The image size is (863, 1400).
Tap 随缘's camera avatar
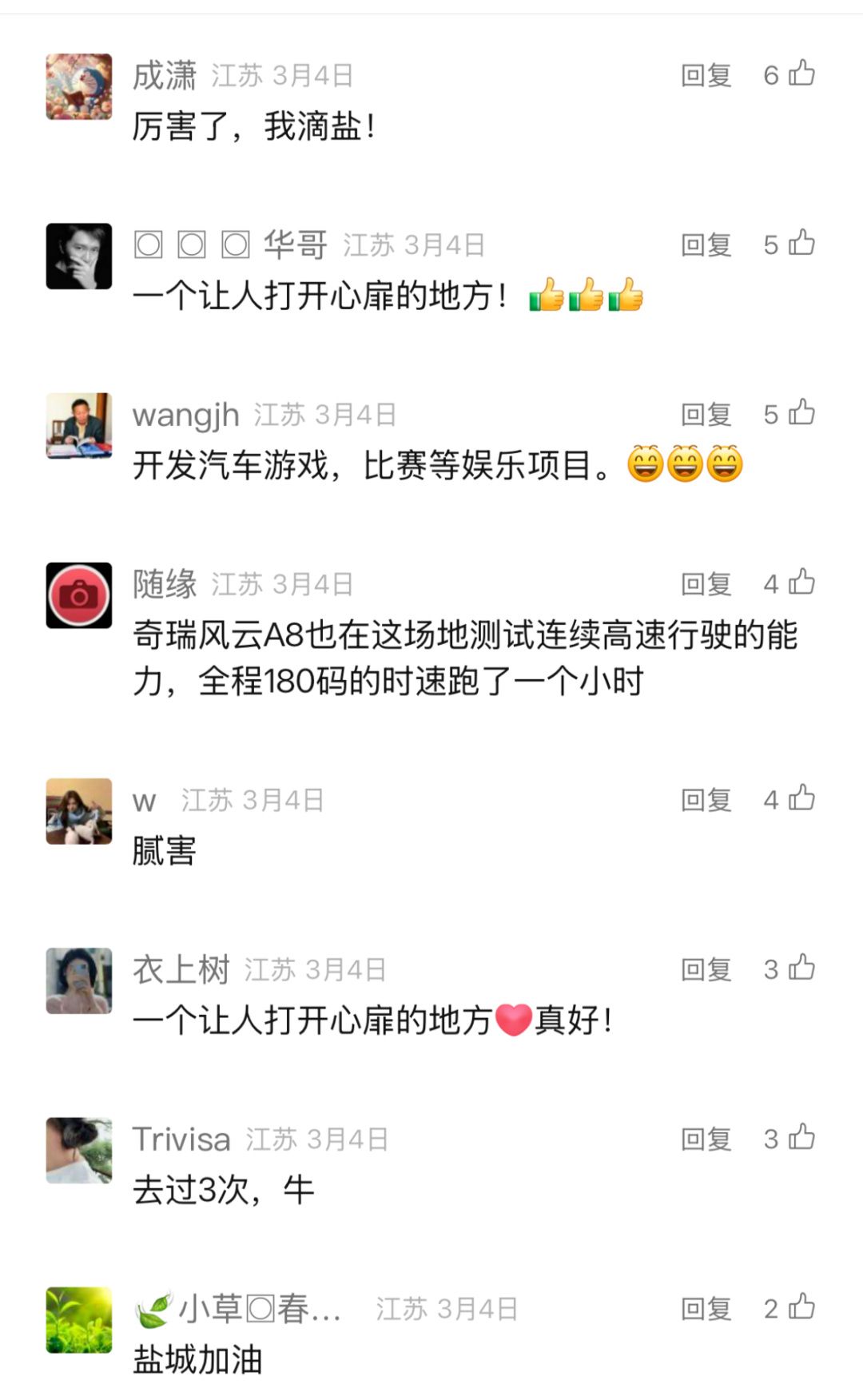click(x=79, y=595)
